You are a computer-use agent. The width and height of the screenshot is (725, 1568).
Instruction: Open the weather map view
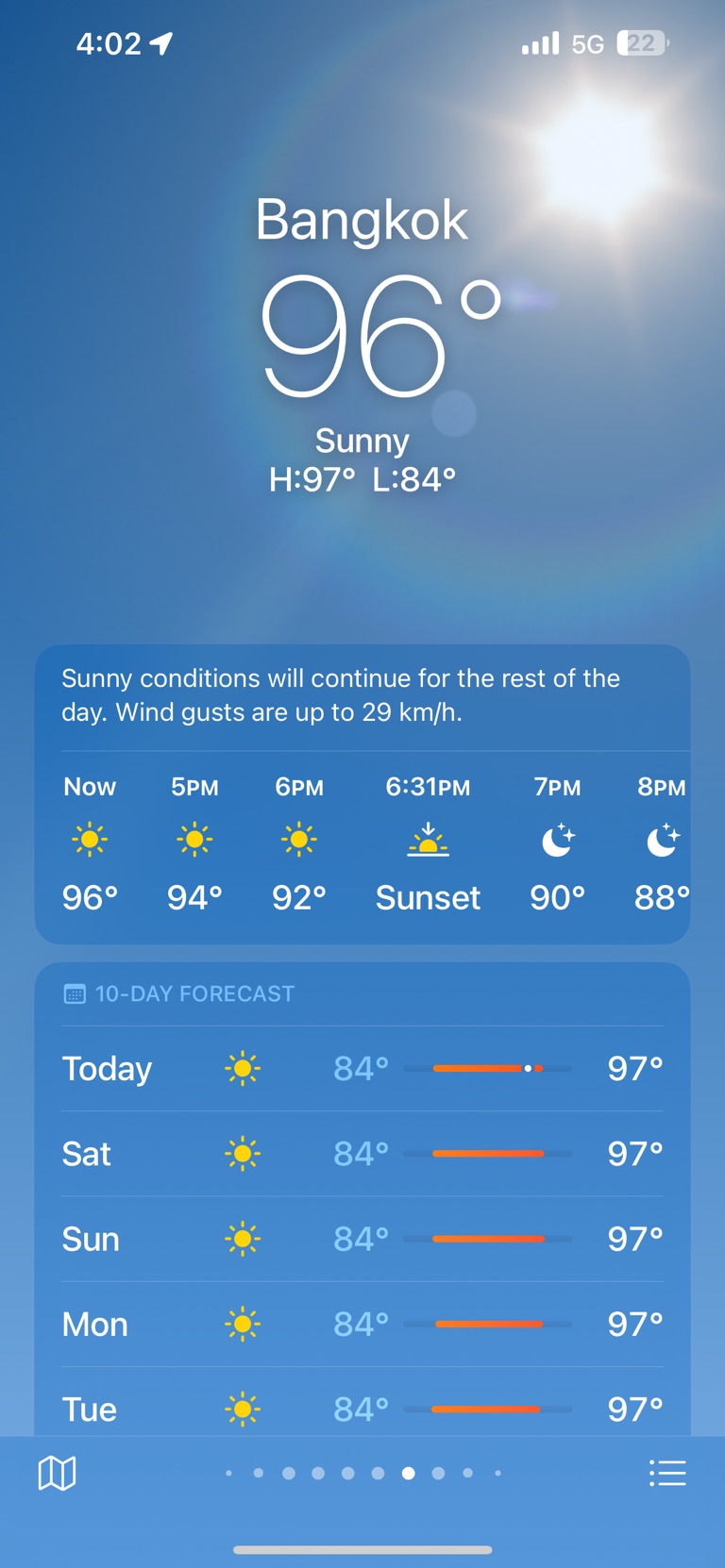57,1473
